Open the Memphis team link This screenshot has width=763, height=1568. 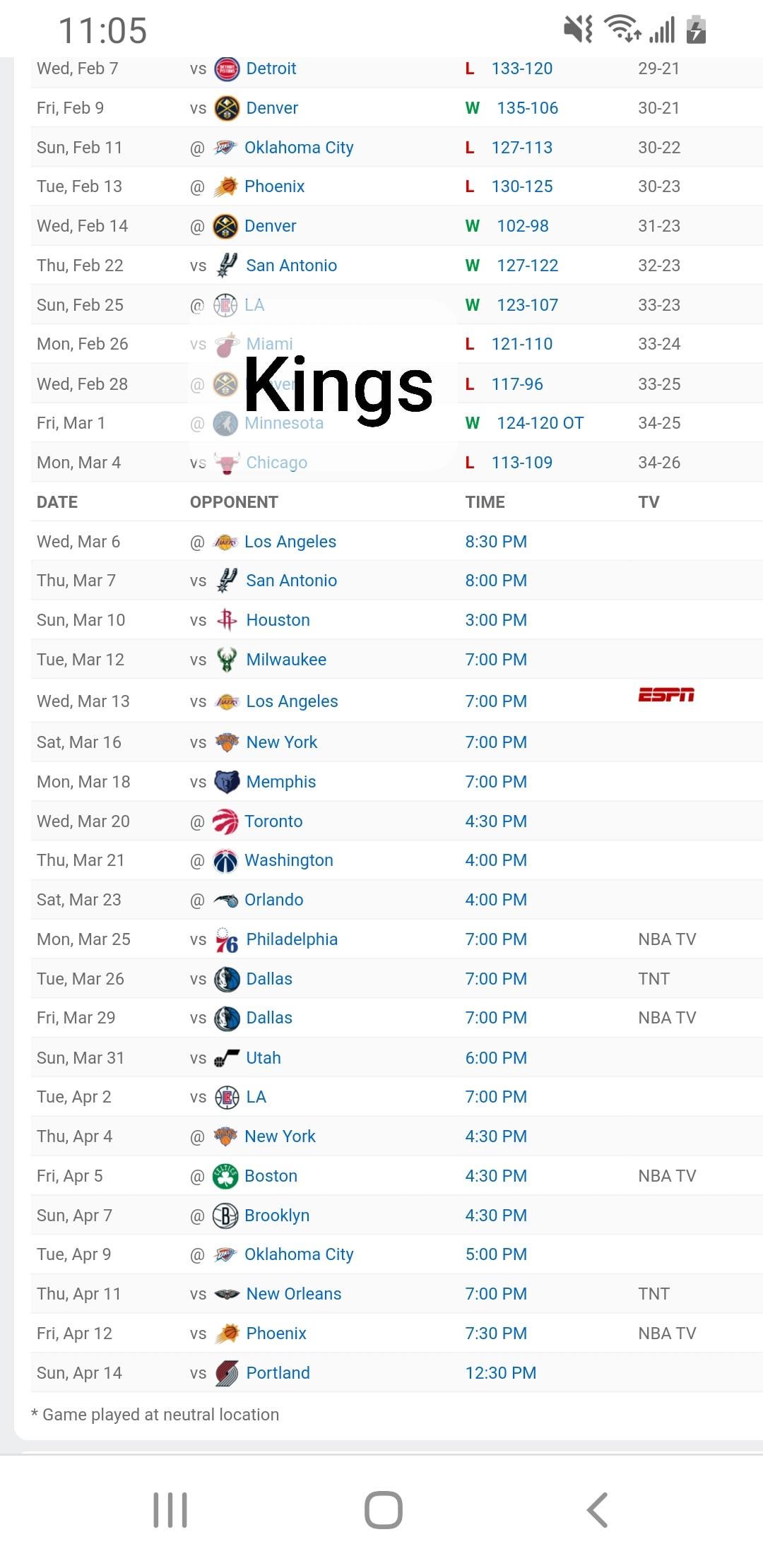click(x=280, y=782)
